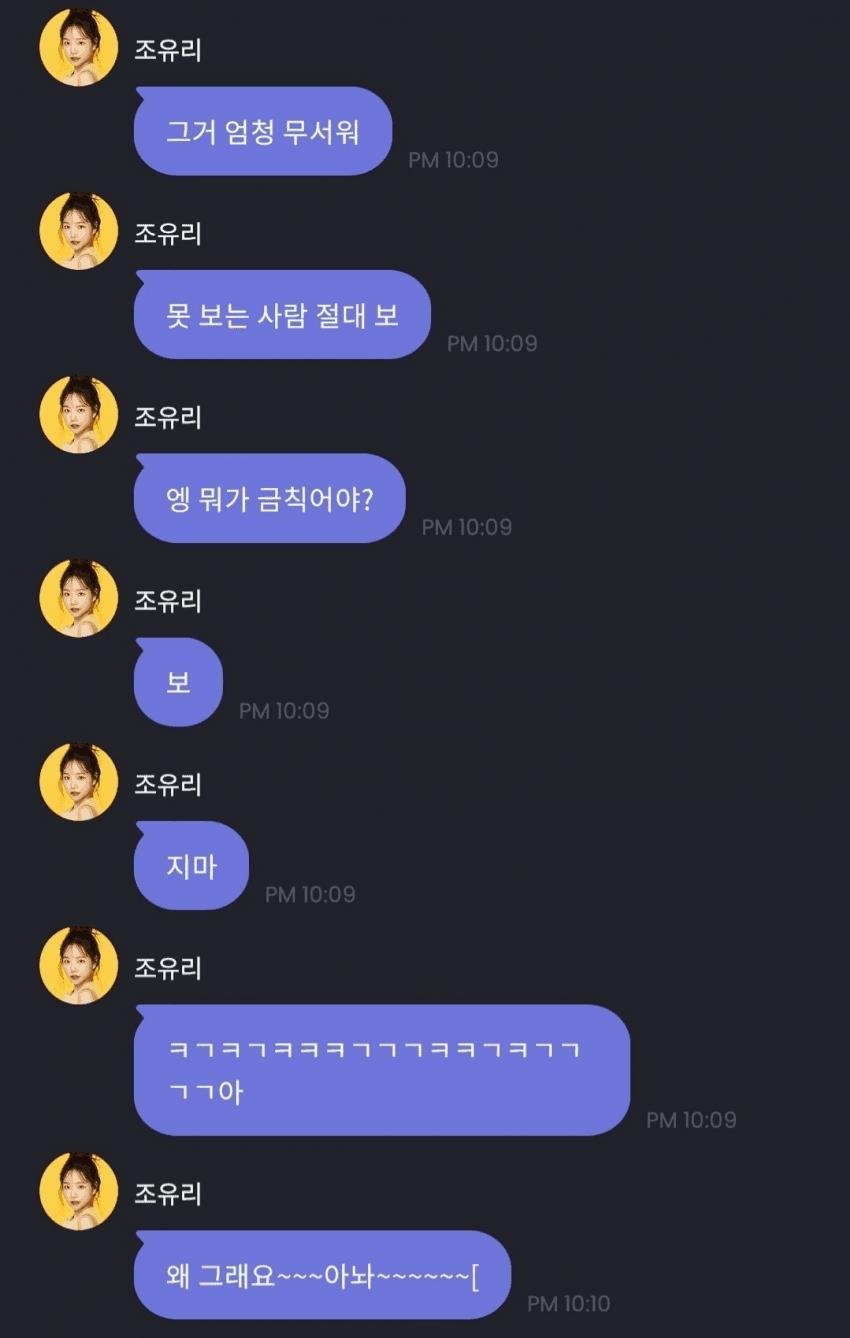Click the 'PM 10:09' timestamp beside the first message

[x=455, y=157]
